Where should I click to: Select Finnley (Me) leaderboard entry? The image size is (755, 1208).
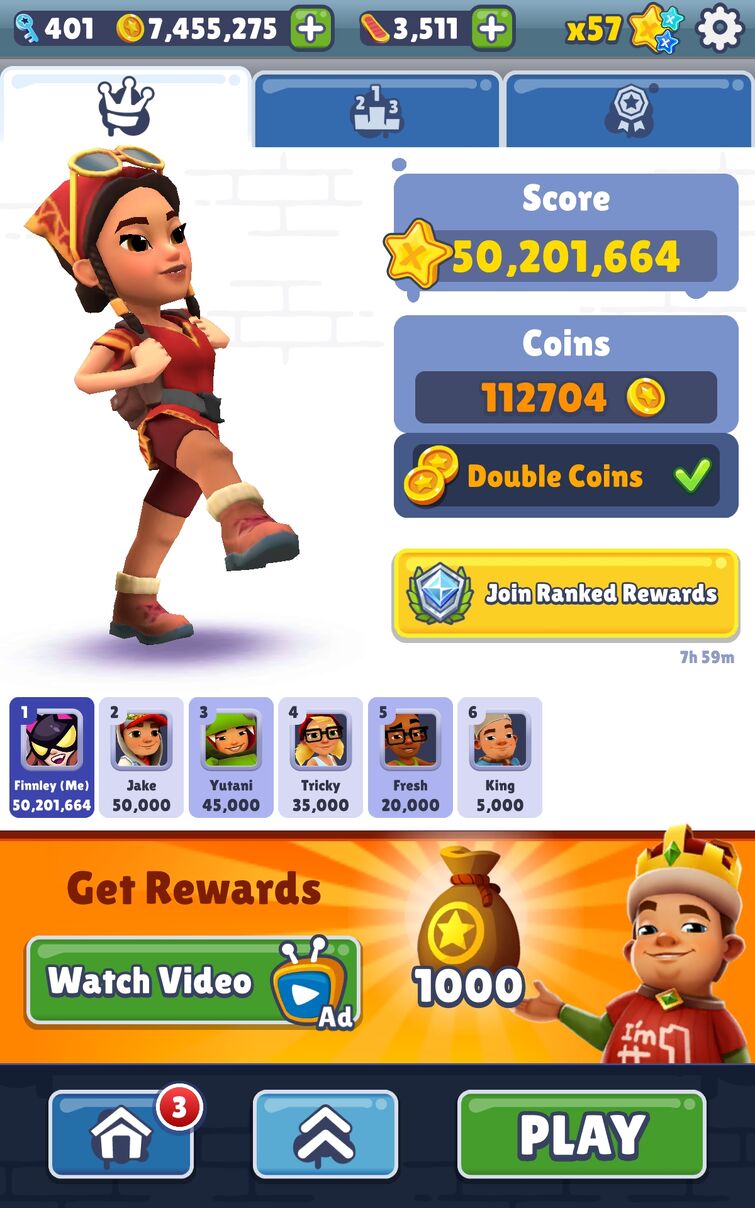[52, 757]
